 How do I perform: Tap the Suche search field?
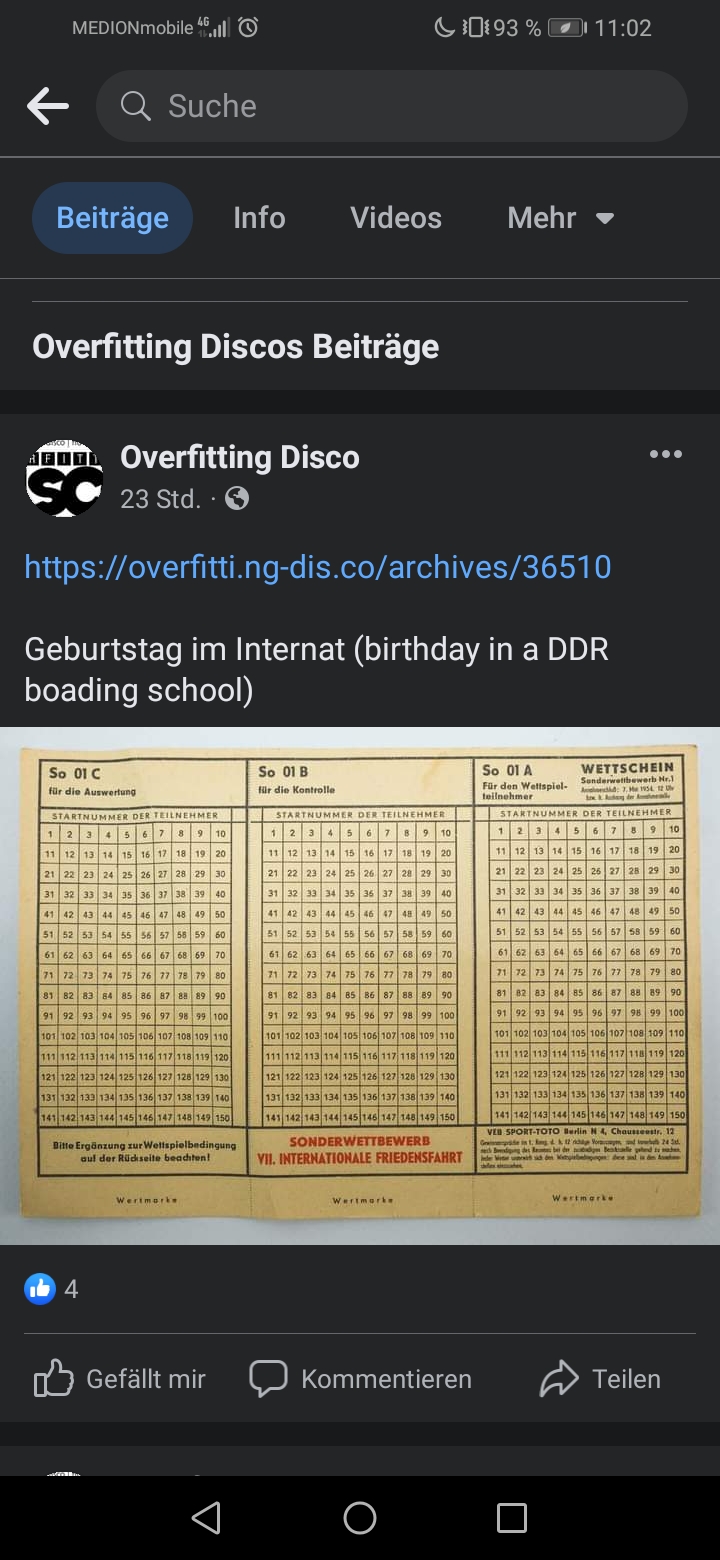click(392, 106)
